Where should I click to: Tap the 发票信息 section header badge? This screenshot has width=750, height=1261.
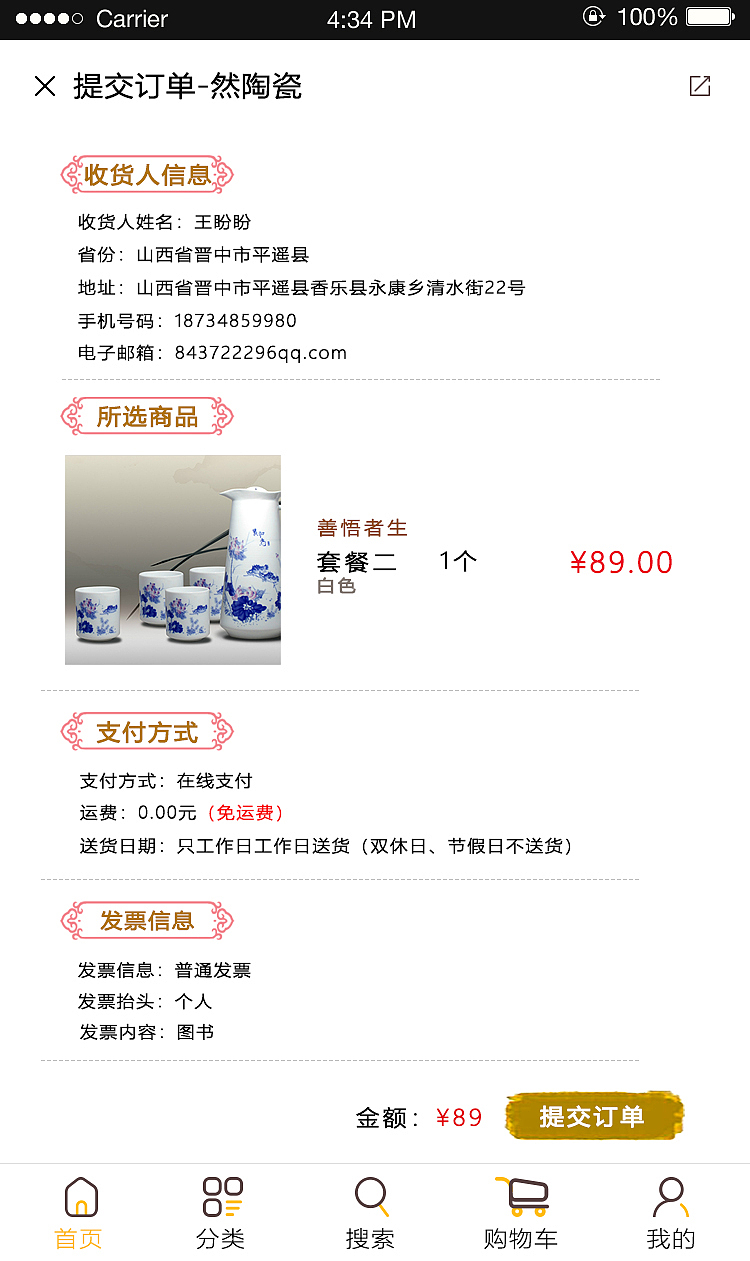[x=147, y=920]
